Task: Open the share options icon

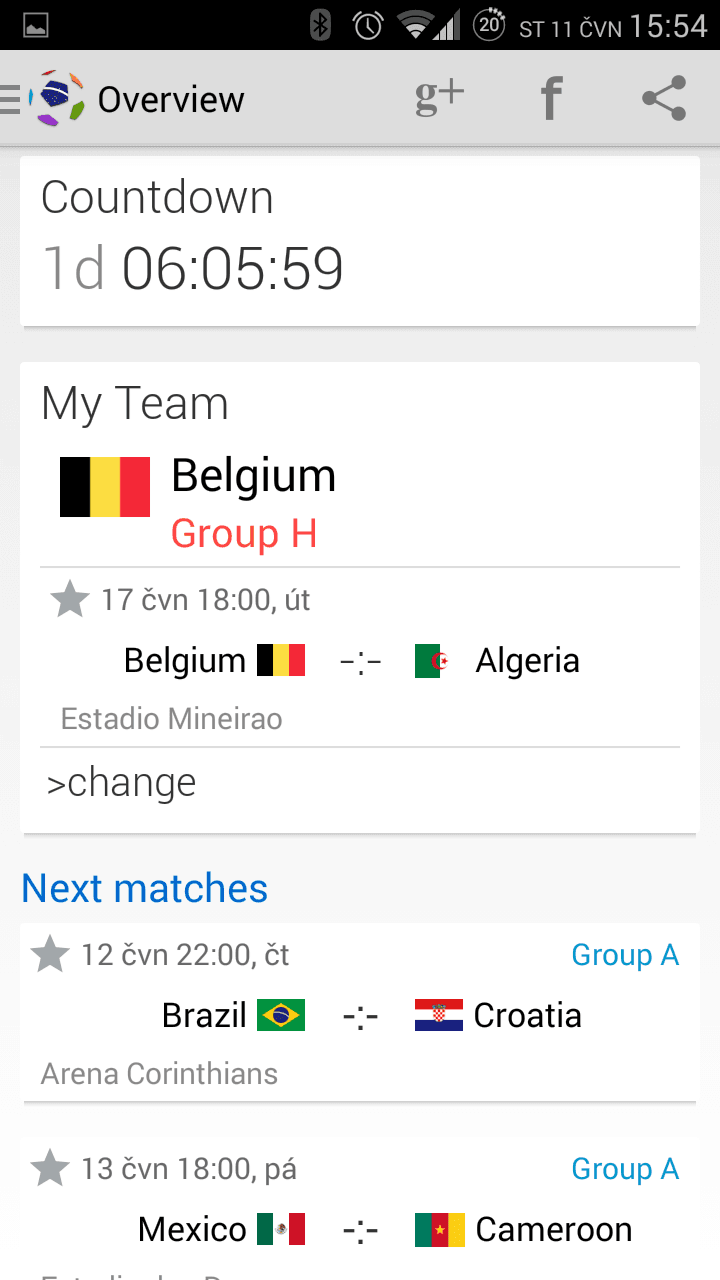Action: 663,99
